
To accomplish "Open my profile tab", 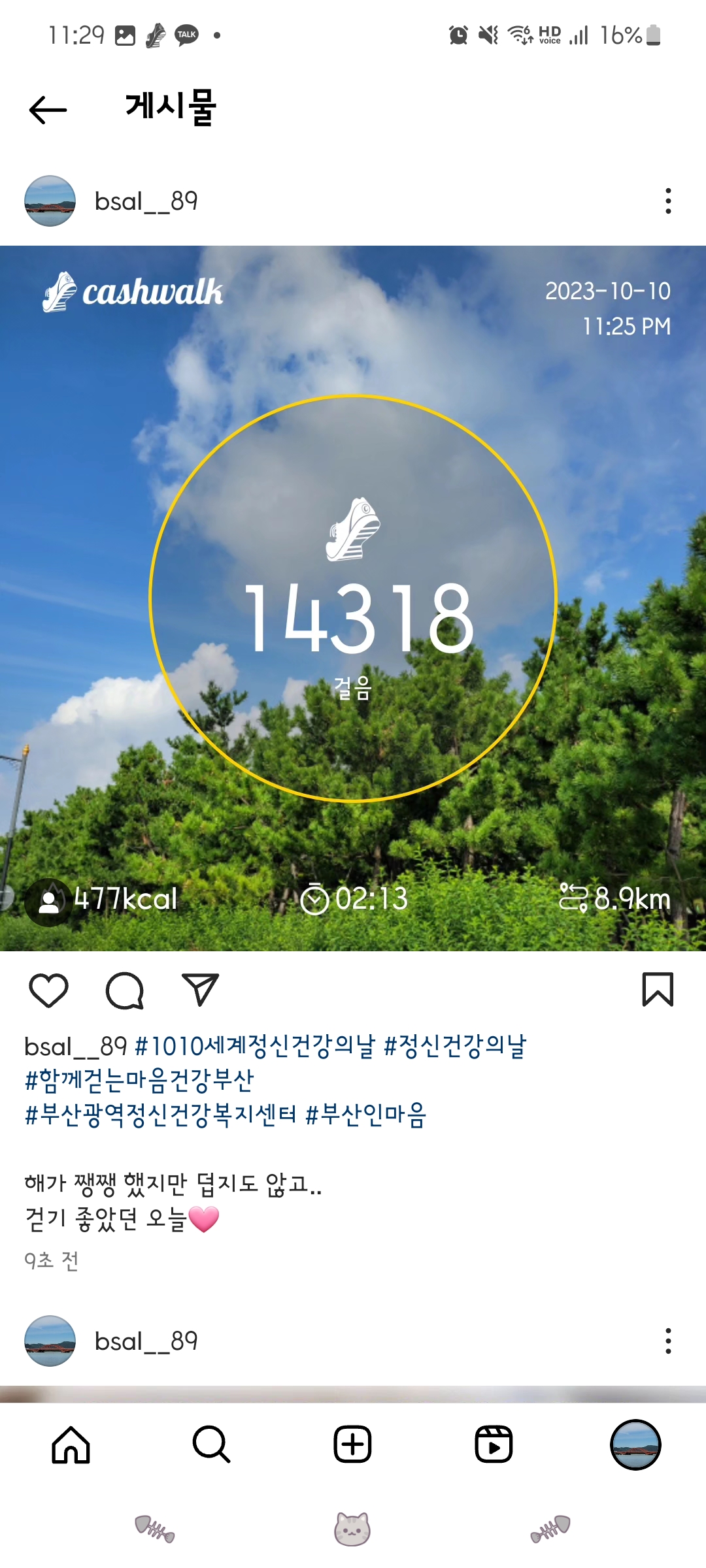I will pos(635,1445).
